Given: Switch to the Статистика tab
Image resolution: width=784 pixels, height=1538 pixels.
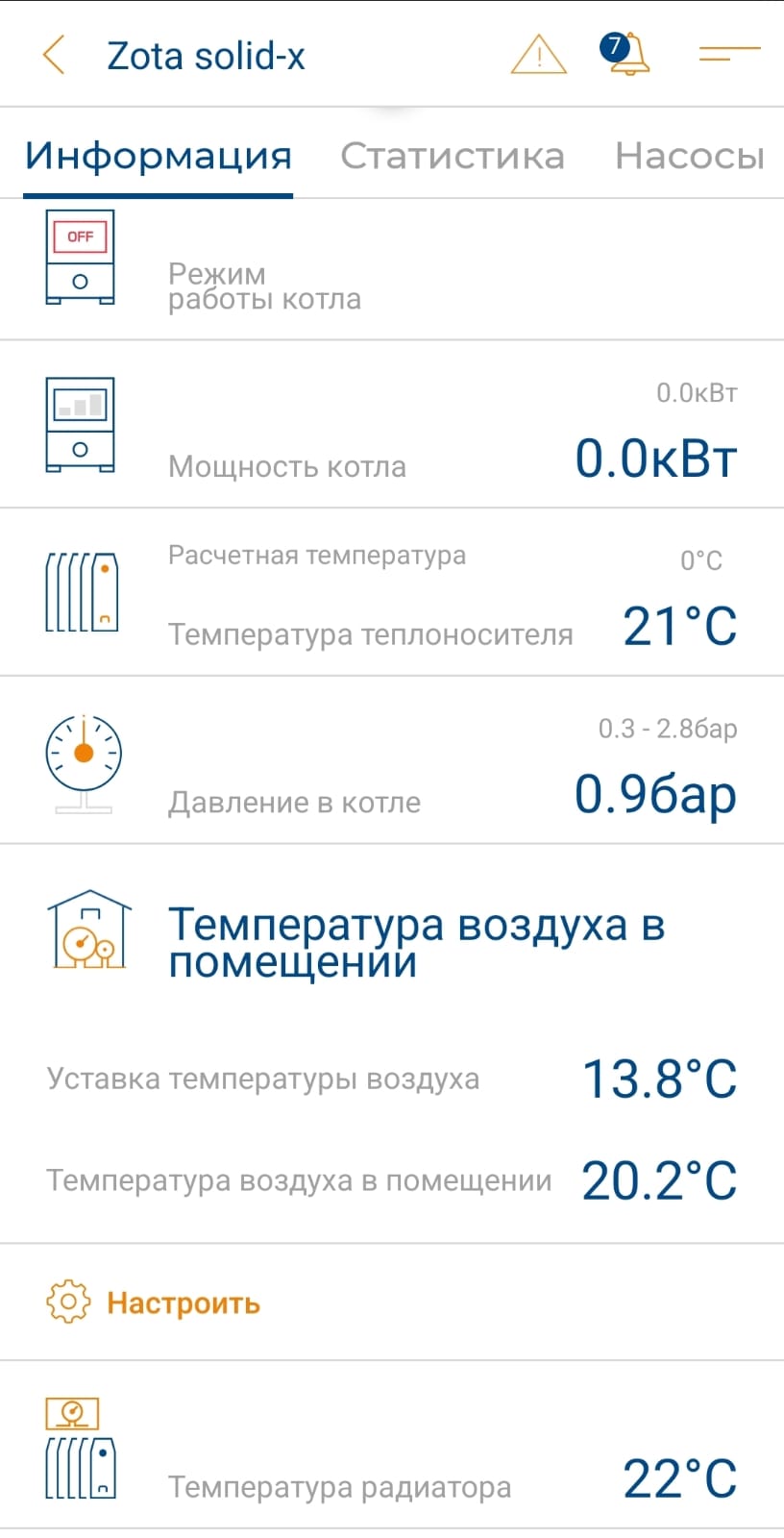Looking at the screenshot, I should pyautogui.click(x=453, y=156).
